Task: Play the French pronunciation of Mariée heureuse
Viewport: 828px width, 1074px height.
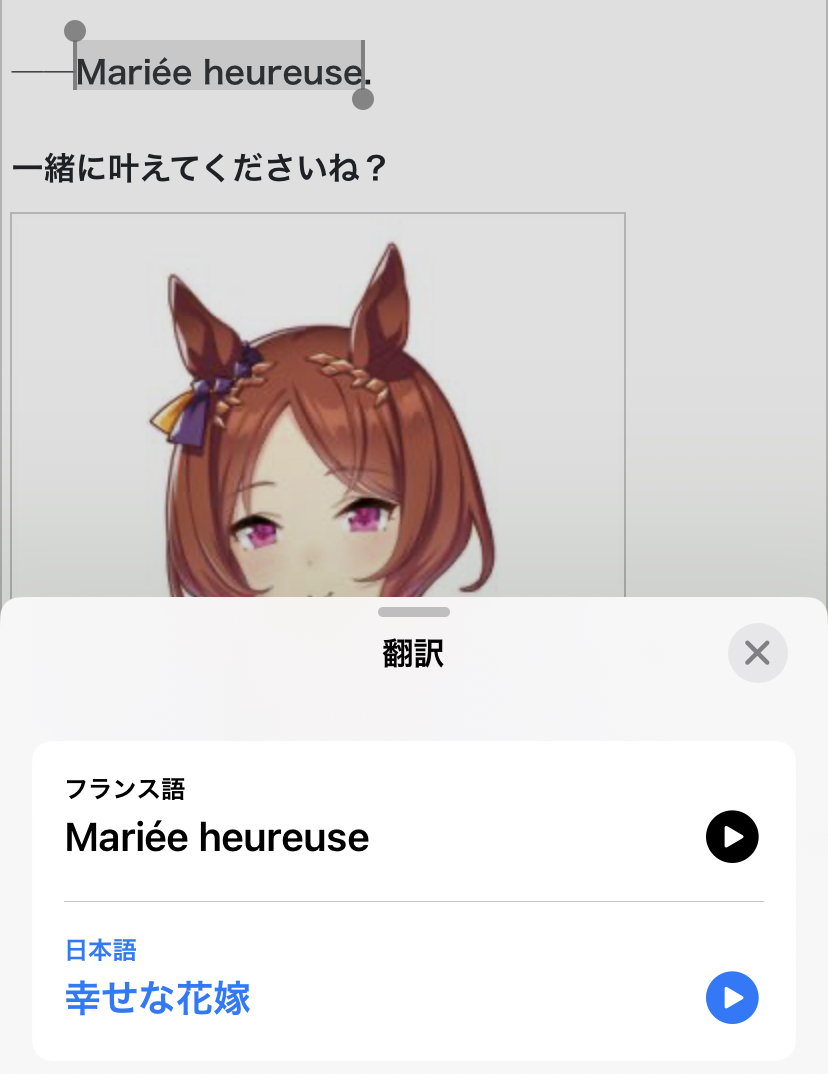Action: [x=732, y=836]
